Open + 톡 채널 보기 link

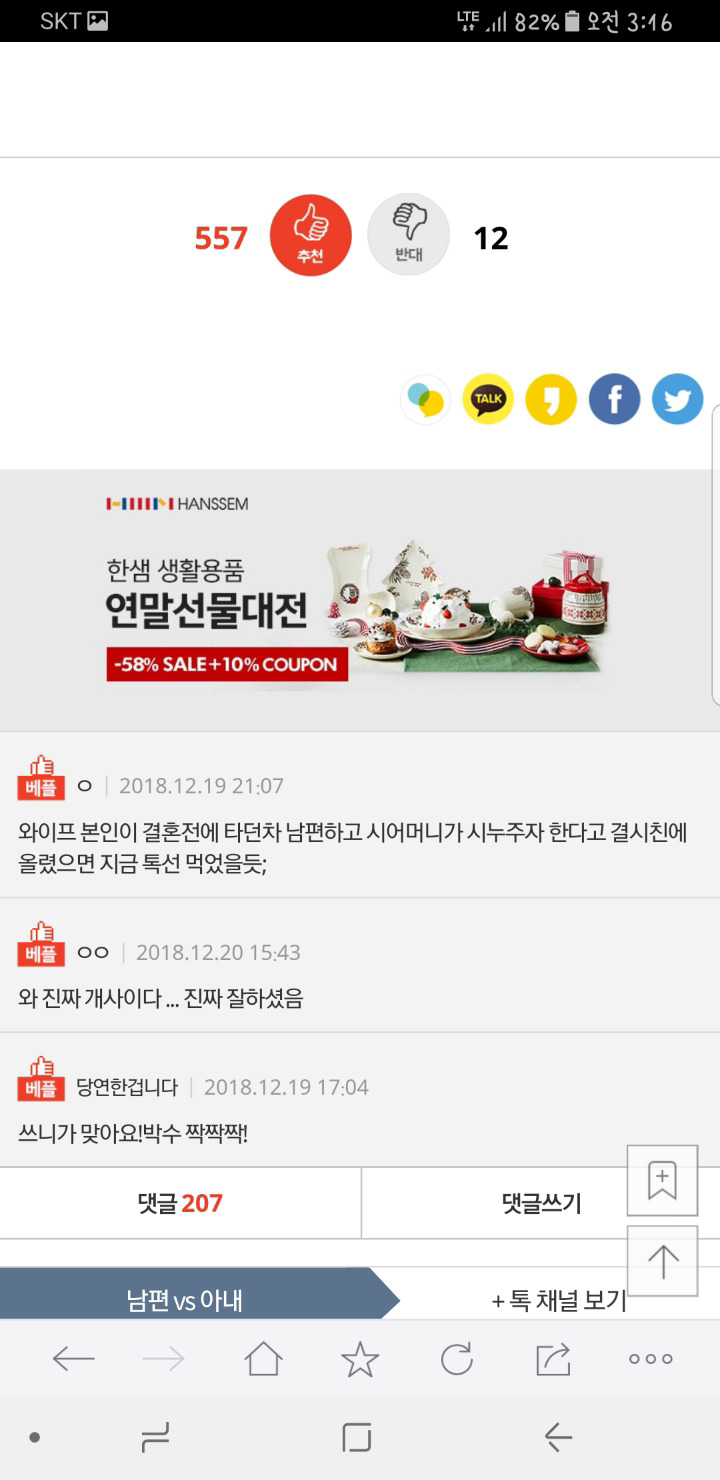pyautogui.click(x=559, y=1300)
